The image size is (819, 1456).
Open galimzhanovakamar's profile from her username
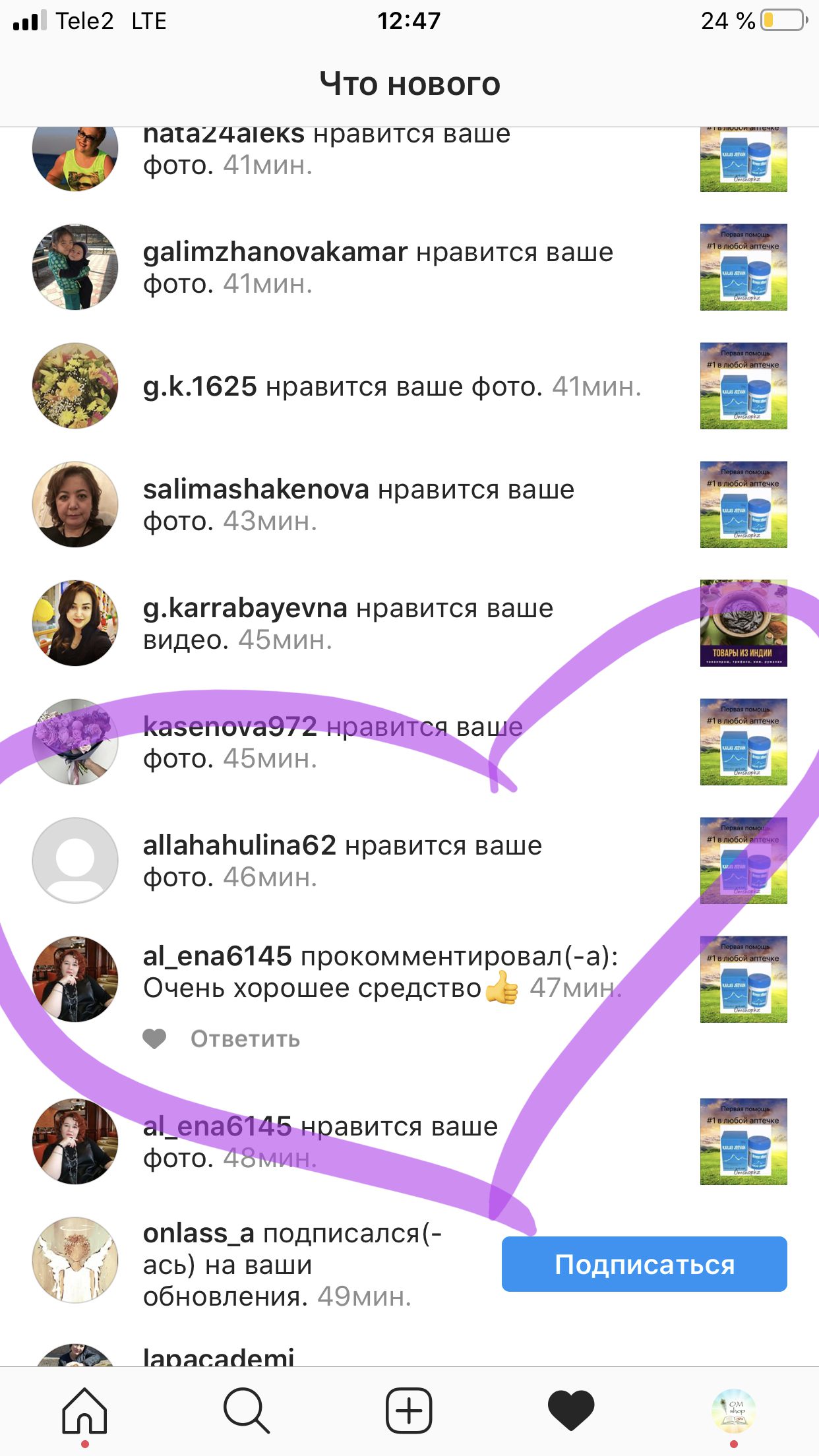click(276, 253)
